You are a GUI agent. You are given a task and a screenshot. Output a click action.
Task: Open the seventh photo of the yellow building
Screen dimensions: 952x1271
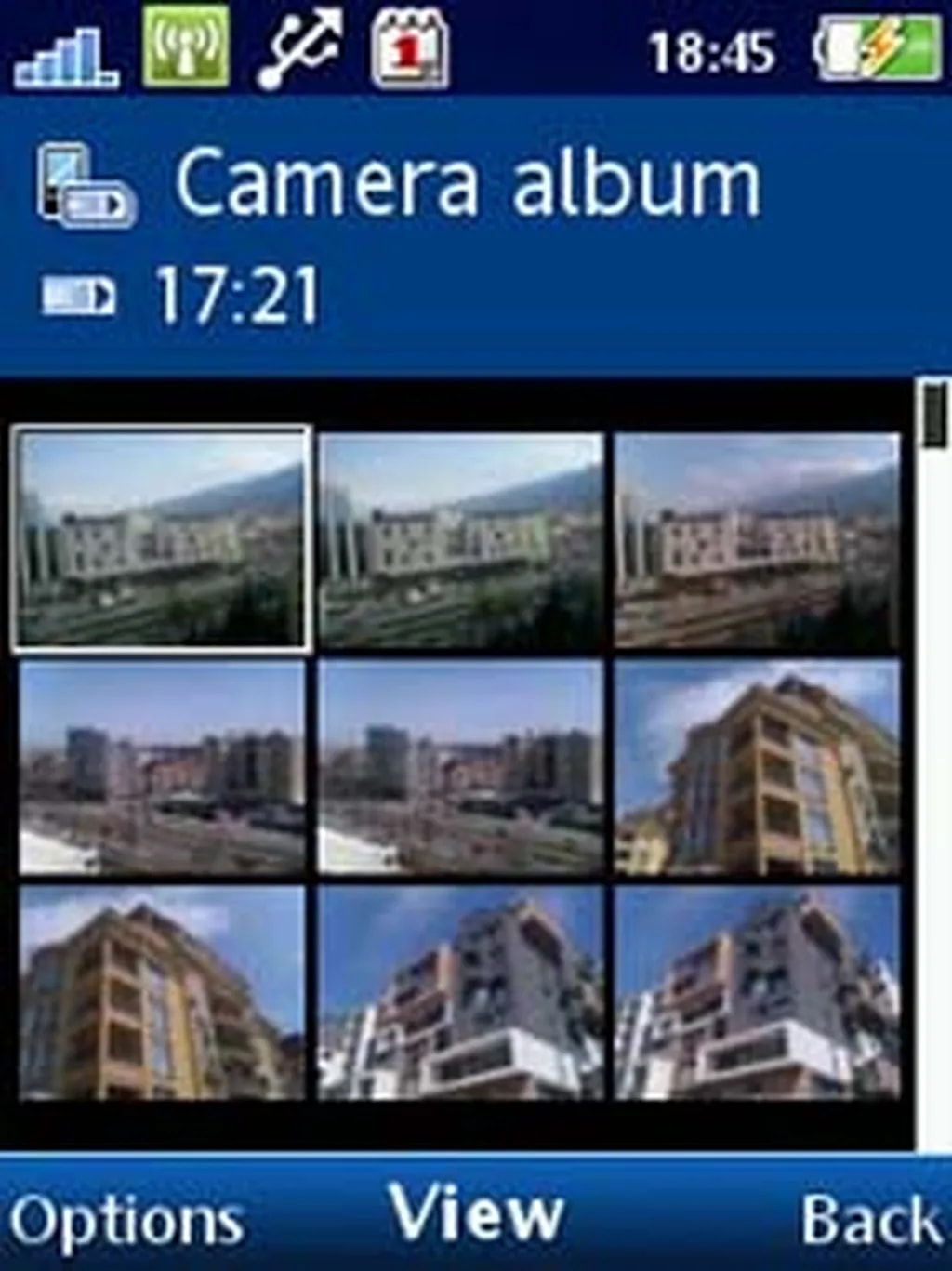coord(162,992)
